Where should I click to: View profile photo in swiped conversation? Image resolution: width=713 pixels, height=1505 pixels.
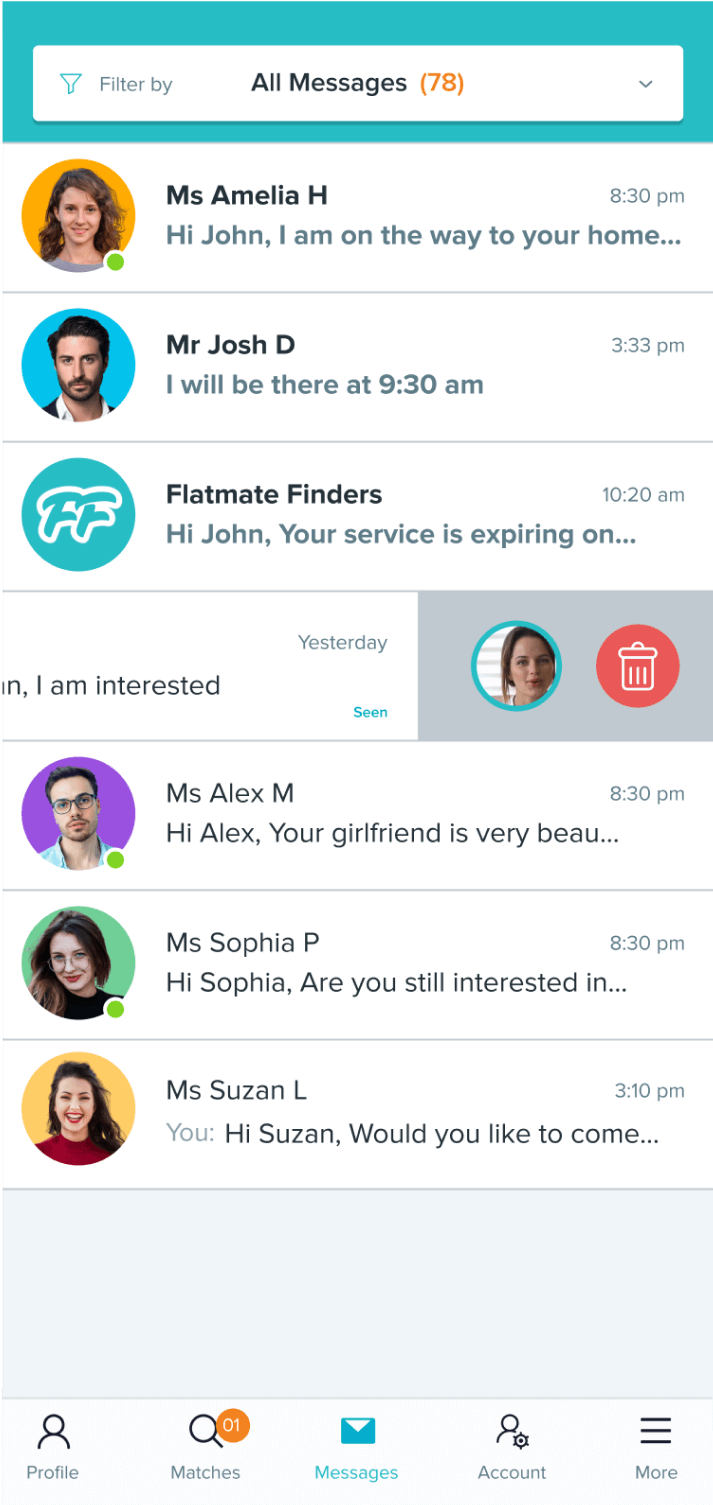[x=516, y=666]
